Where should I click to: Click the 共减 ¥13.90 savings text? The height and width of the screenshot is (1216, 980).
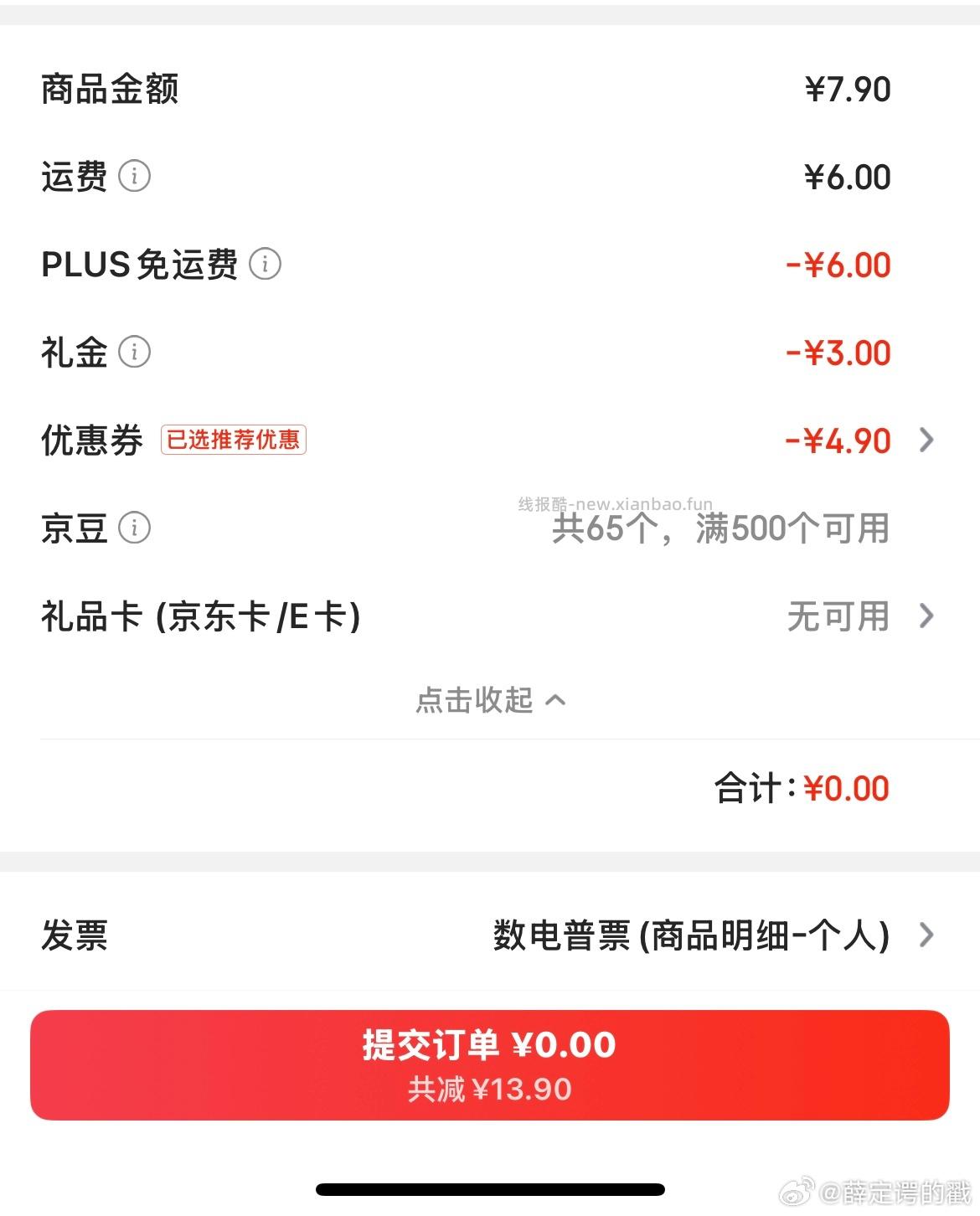489,1089
